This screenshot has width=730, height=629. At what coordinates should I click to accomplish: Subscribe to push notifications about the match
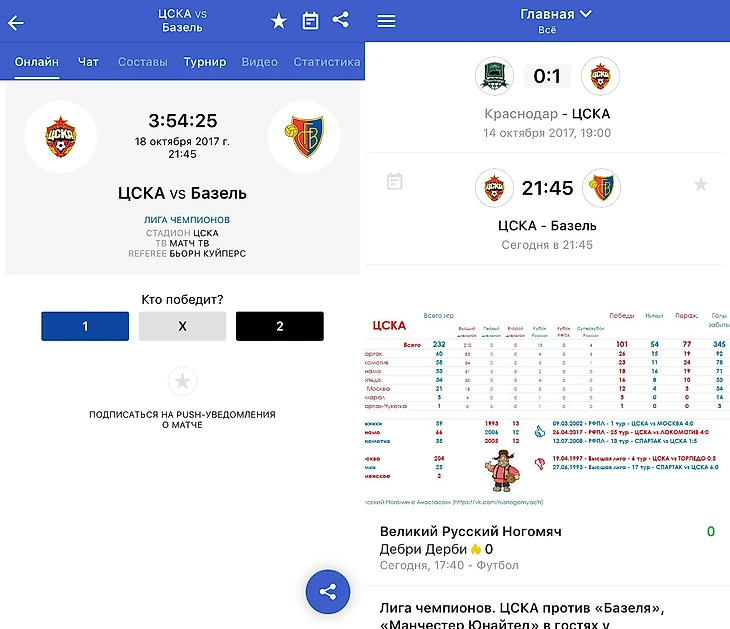click(x=182, y=381)
